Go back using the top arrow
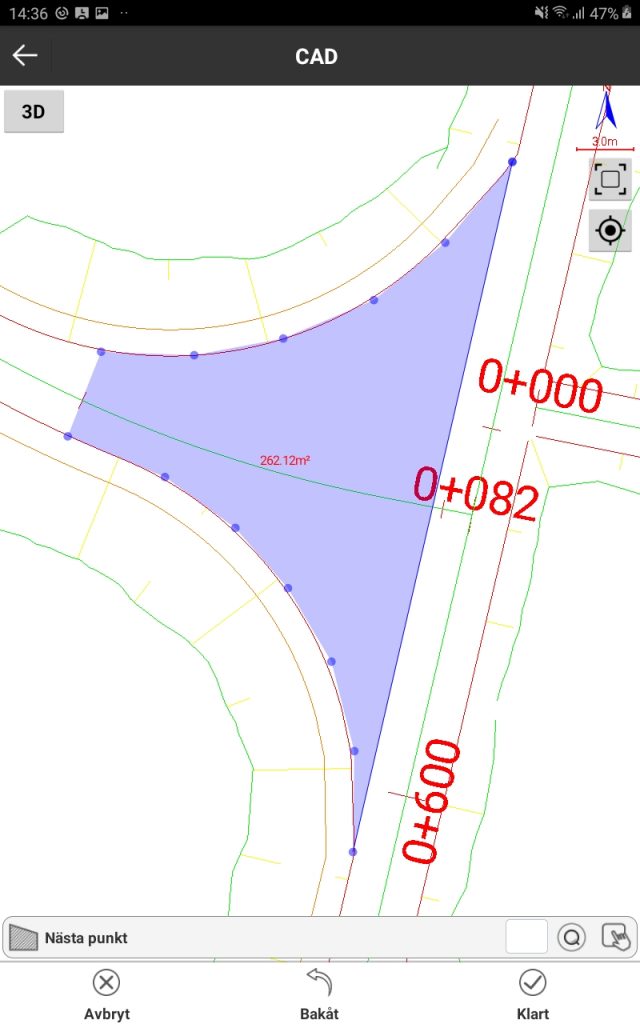The height and width of the screenshot is (1024, 640). point(25,56)
